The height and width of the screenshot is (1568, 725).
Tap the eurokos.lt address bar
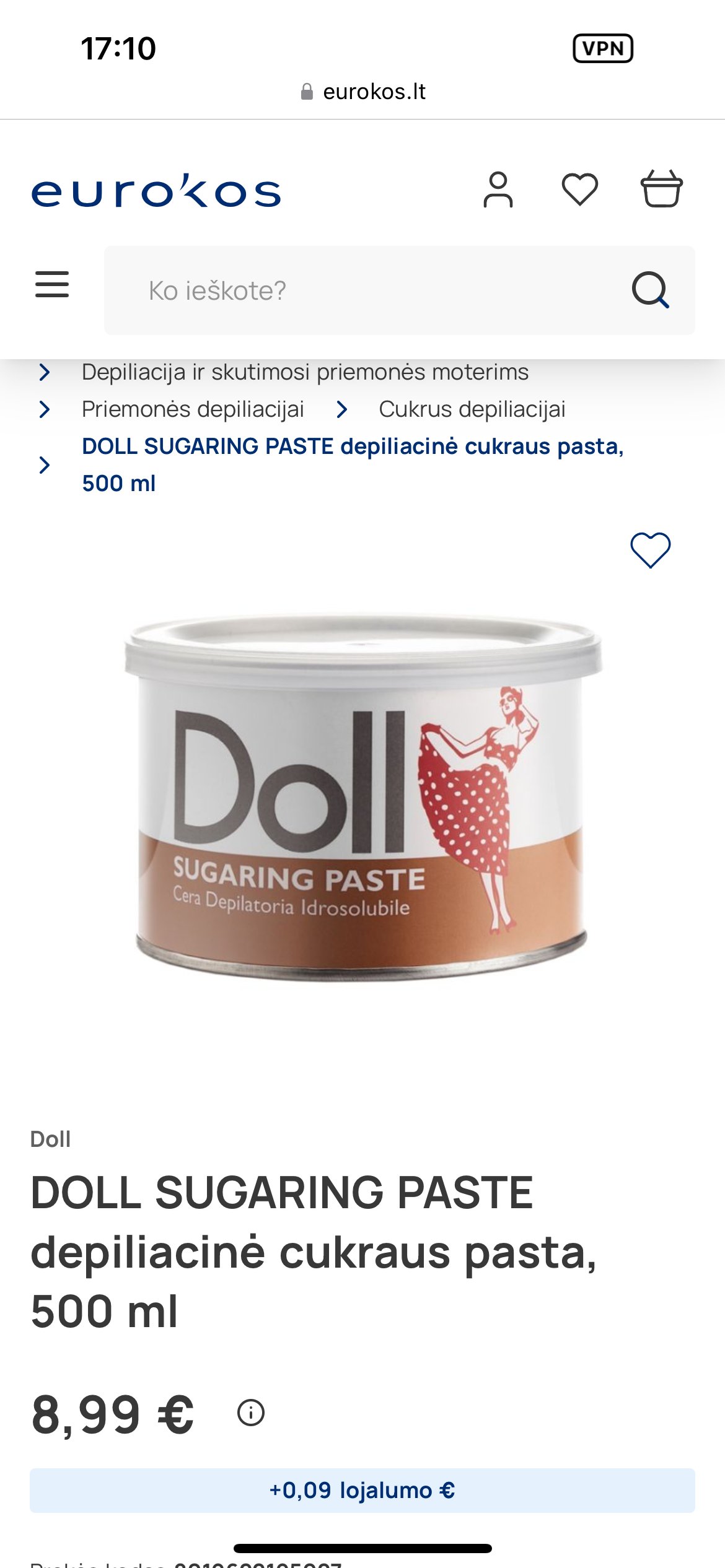362,92
